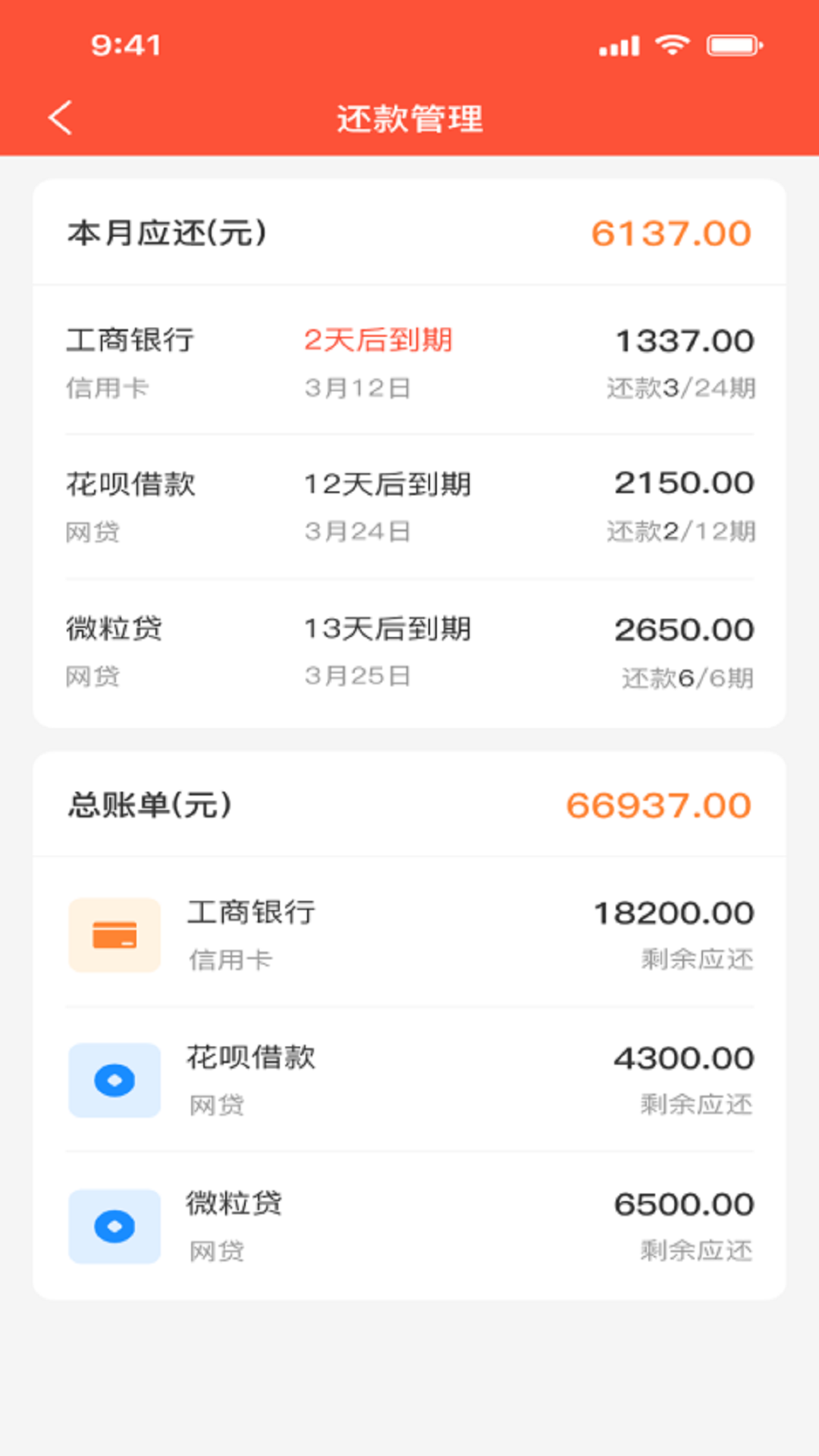The width and height of the screenshot is (819, 1456).
Task: Tap the 本月应还(元) section header
Action: pos(166,233)
